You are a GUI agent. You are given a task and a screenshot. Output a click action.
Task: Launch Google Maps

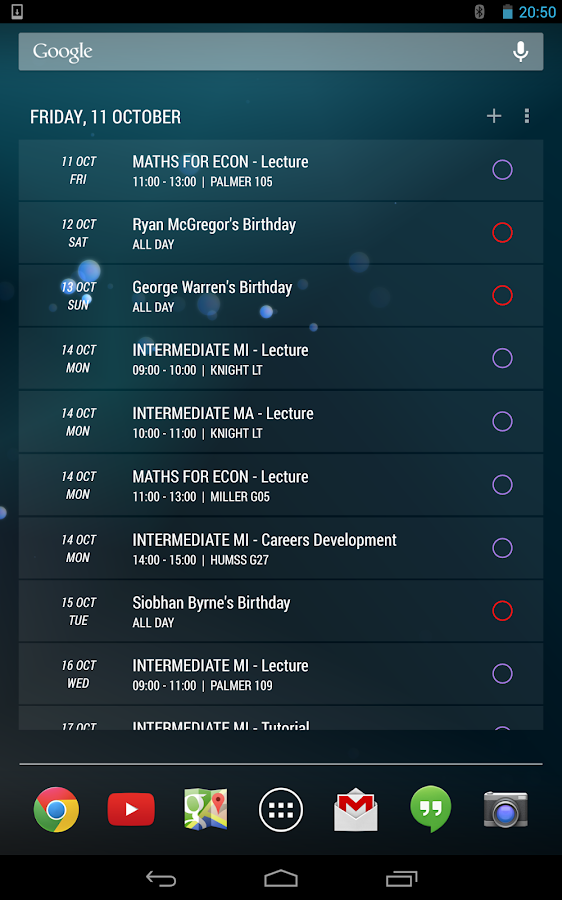click(x=206, y=809)
